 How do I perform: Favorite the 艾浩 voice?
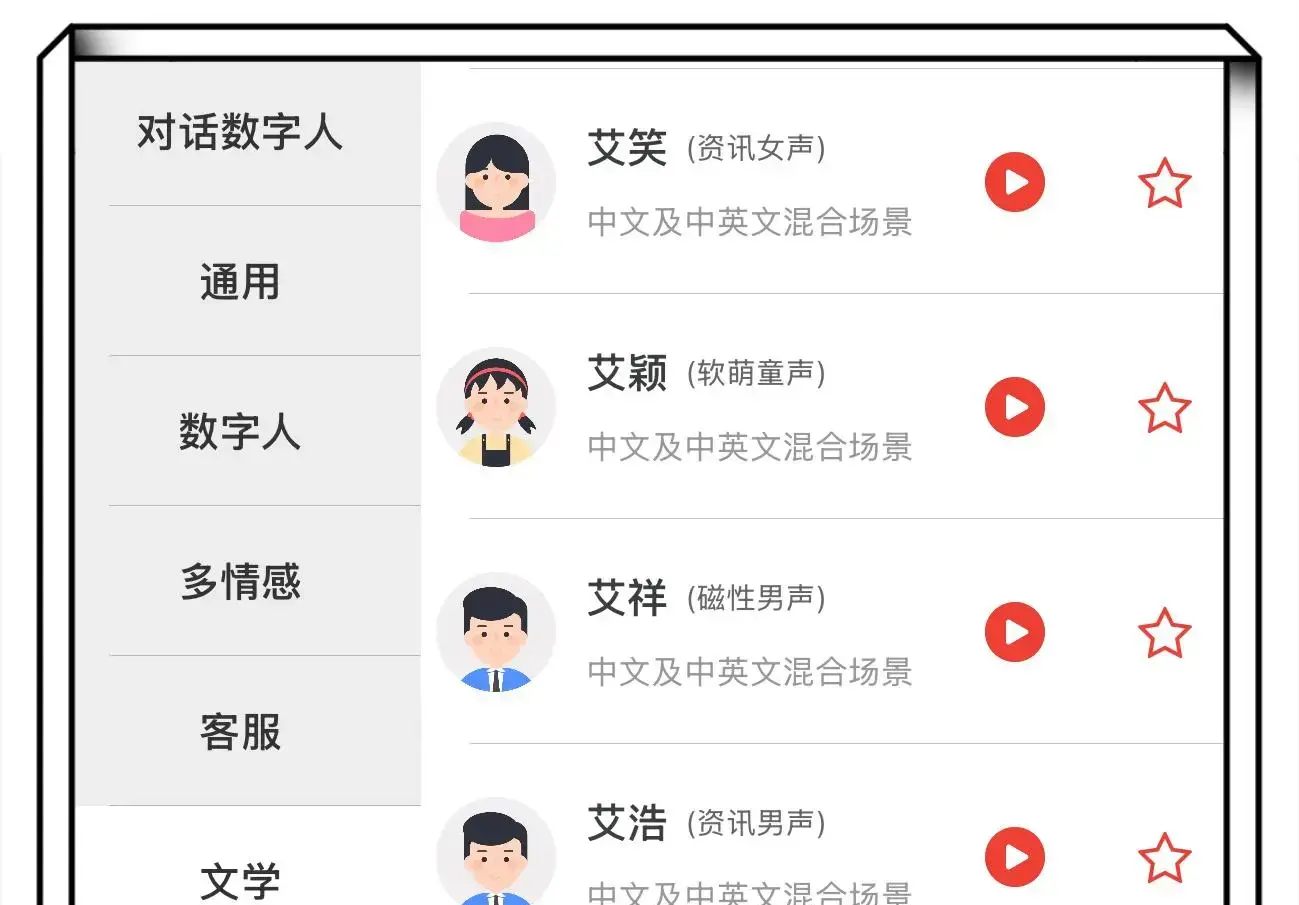[x=1164, y=858]
